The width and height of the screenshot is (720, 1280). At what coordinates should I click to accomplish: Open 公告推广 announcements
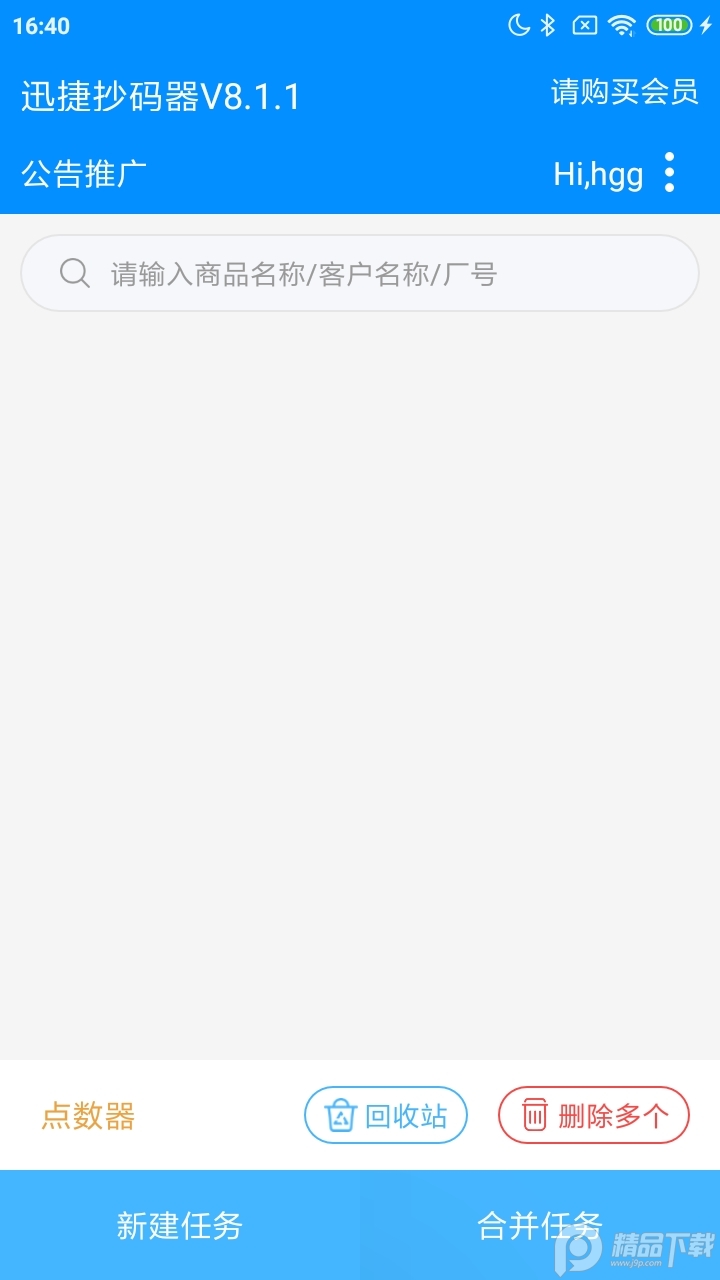(x=84, y=173)
